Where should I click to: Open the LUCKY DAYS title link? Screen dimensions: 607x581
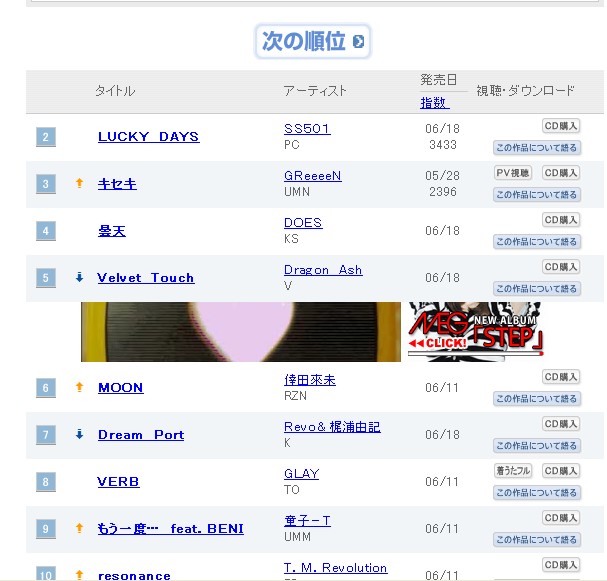(148, 137)
